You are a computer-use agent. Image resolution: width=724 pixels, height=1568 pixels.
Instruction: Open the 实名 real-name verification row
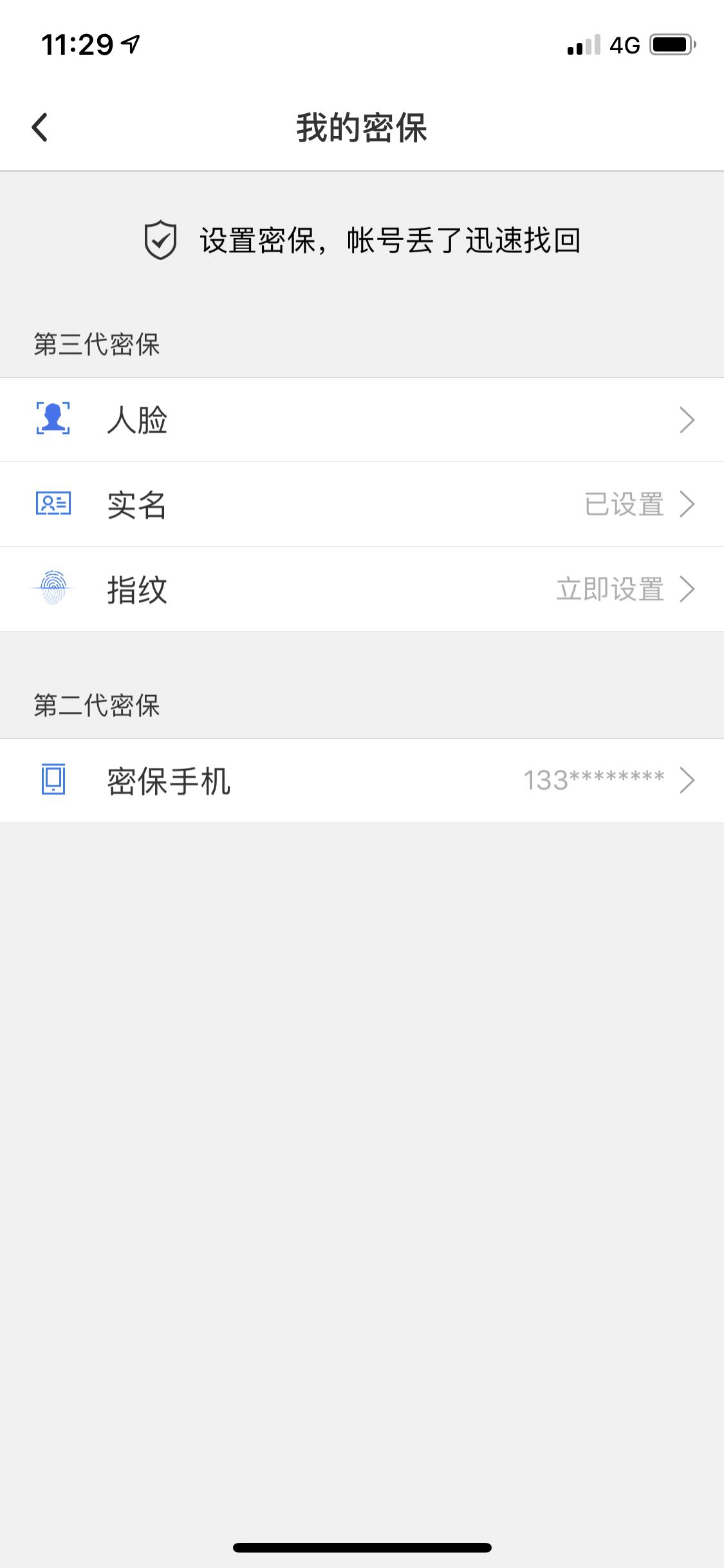tap(362, 505)
